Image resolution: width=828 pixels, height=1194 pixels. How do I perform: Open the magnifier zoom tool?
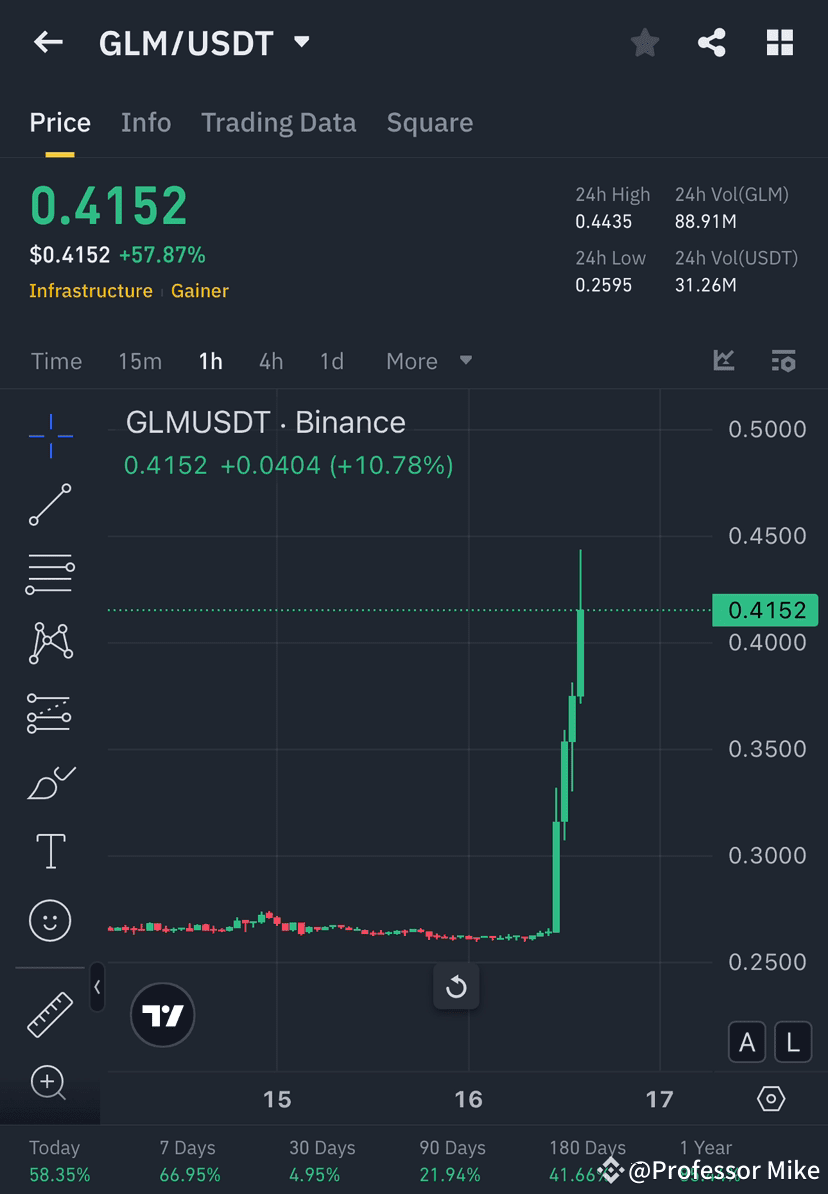point(50,1083)
